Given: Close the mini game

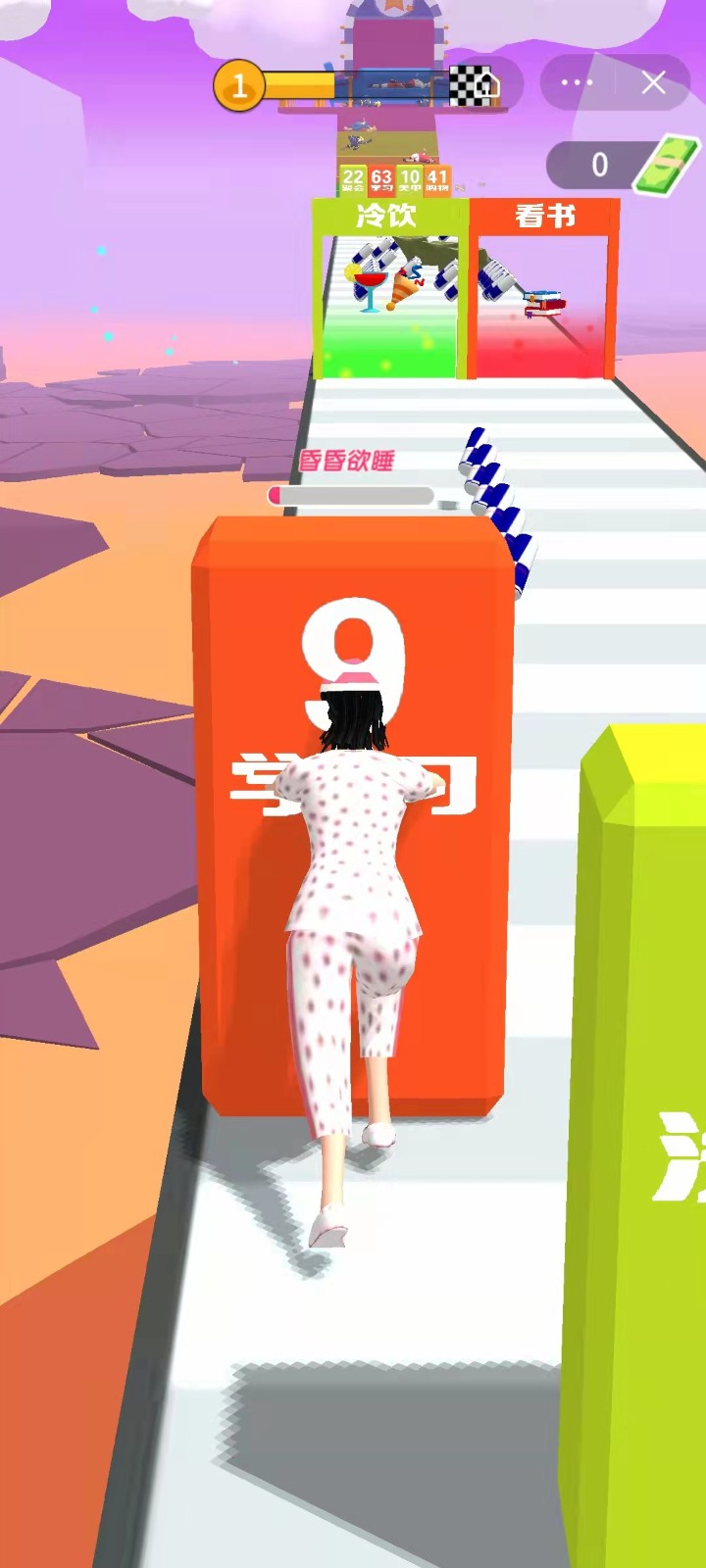Looking at the screenshot, I should point(654,82).
